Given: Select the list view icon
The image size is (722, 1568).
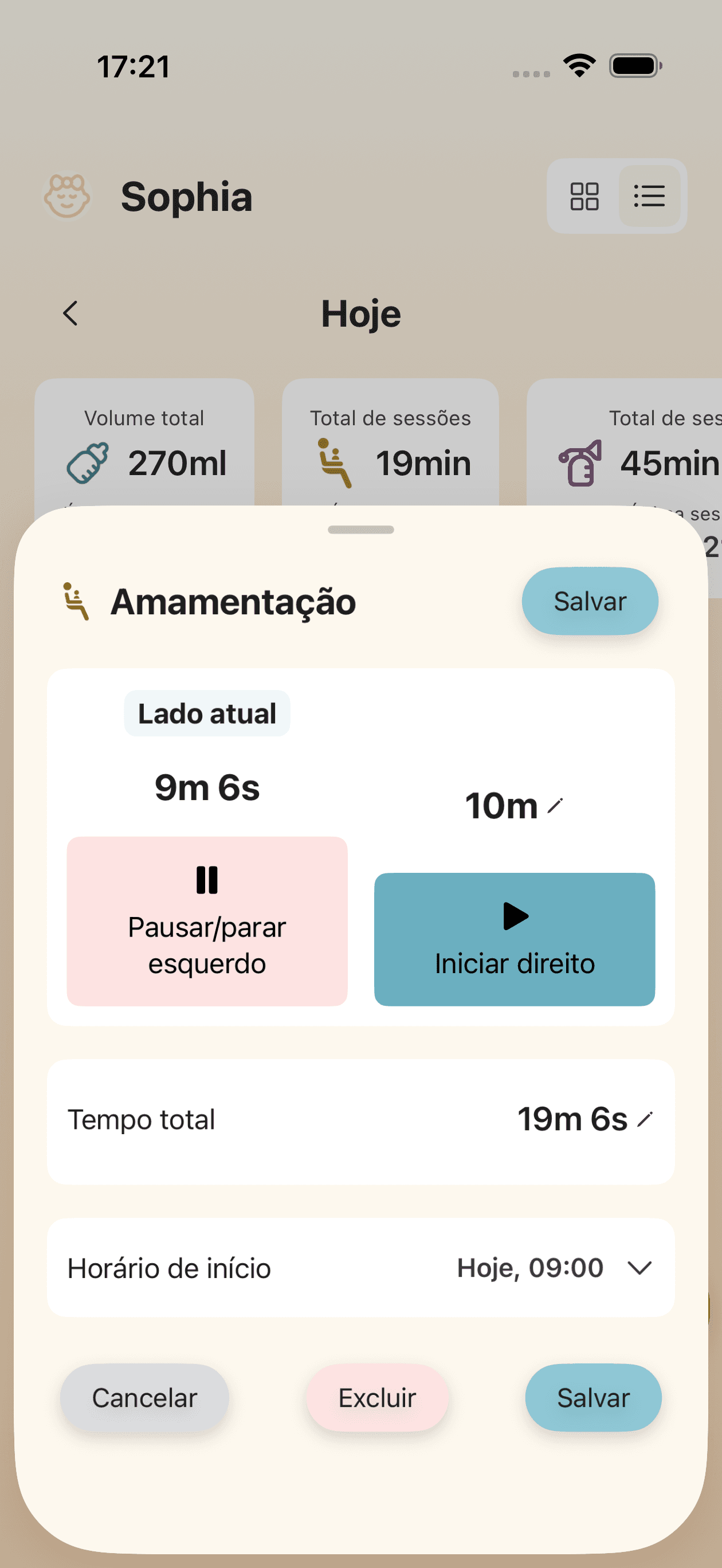Looking at the screenshot, I should click(649, 196).
